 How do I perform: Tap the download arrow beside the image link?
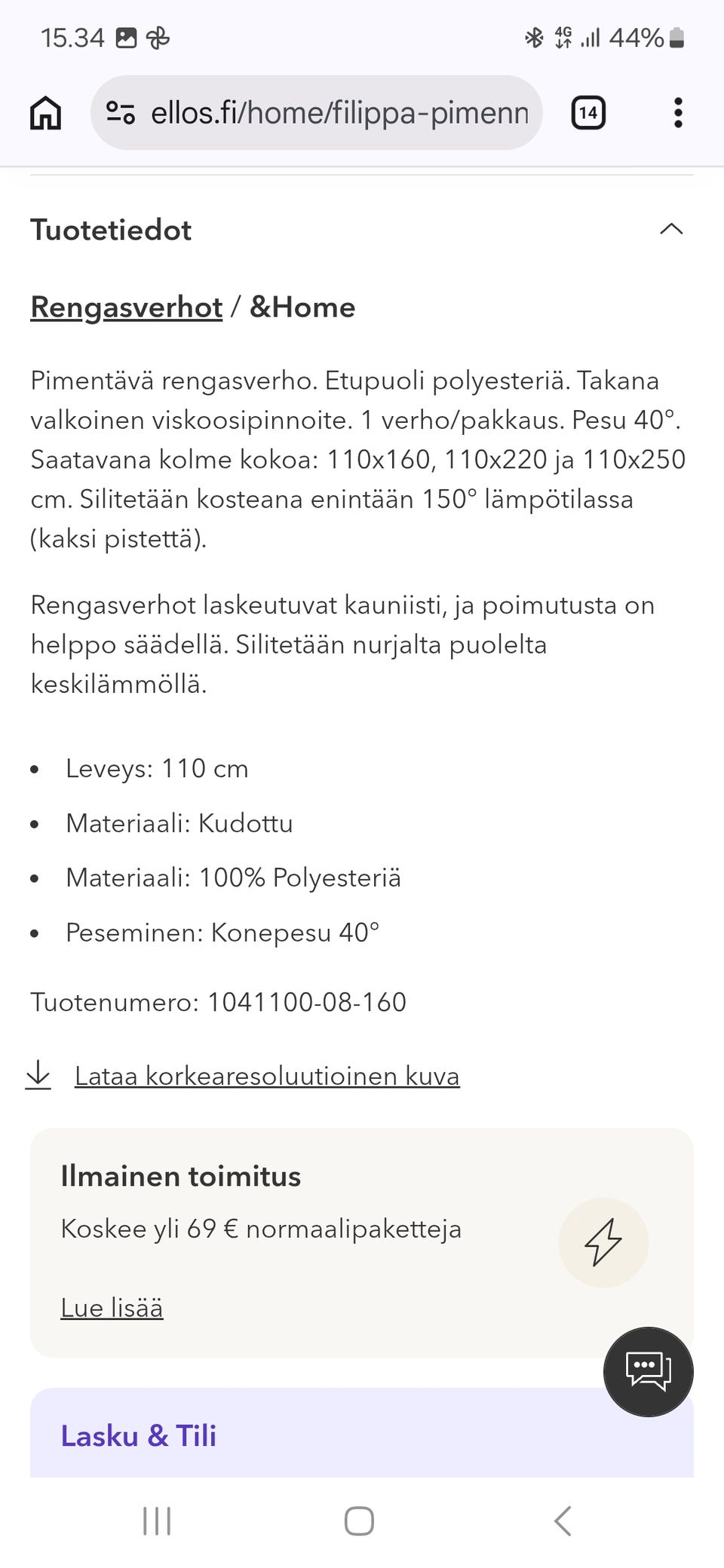pyautogui.click(x=39, y=1076)
